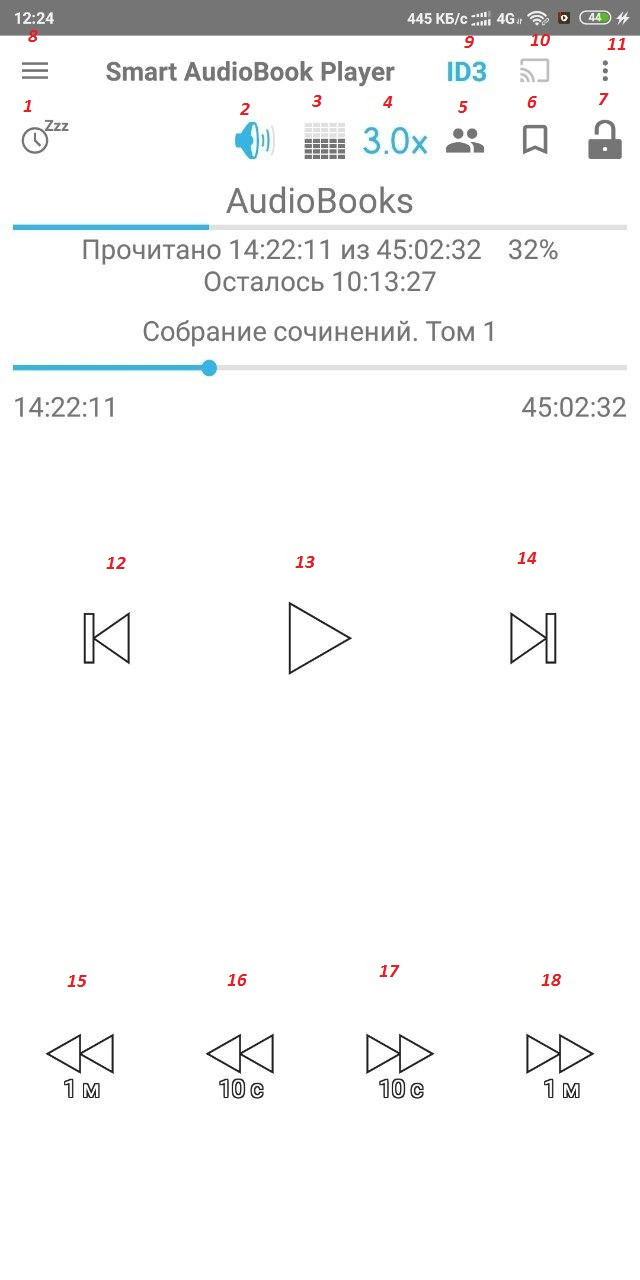The height and width of the screenshot is (1280, 640).
Task: Start playback of the audiobook
Action: click(x=319, y=638)
